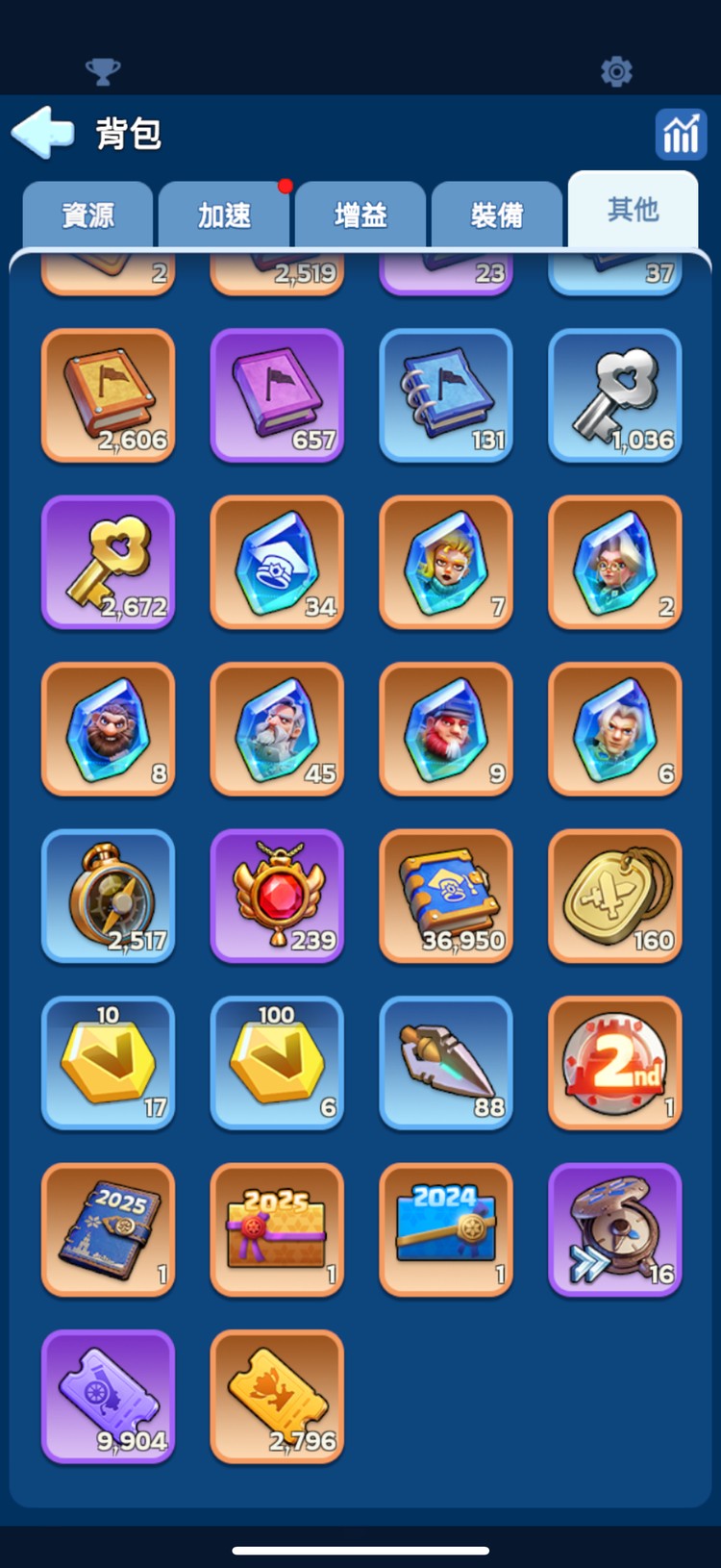Open the orange ticket with 2,796
The image size is (721, 1568).
click(x=277, y=1396)
